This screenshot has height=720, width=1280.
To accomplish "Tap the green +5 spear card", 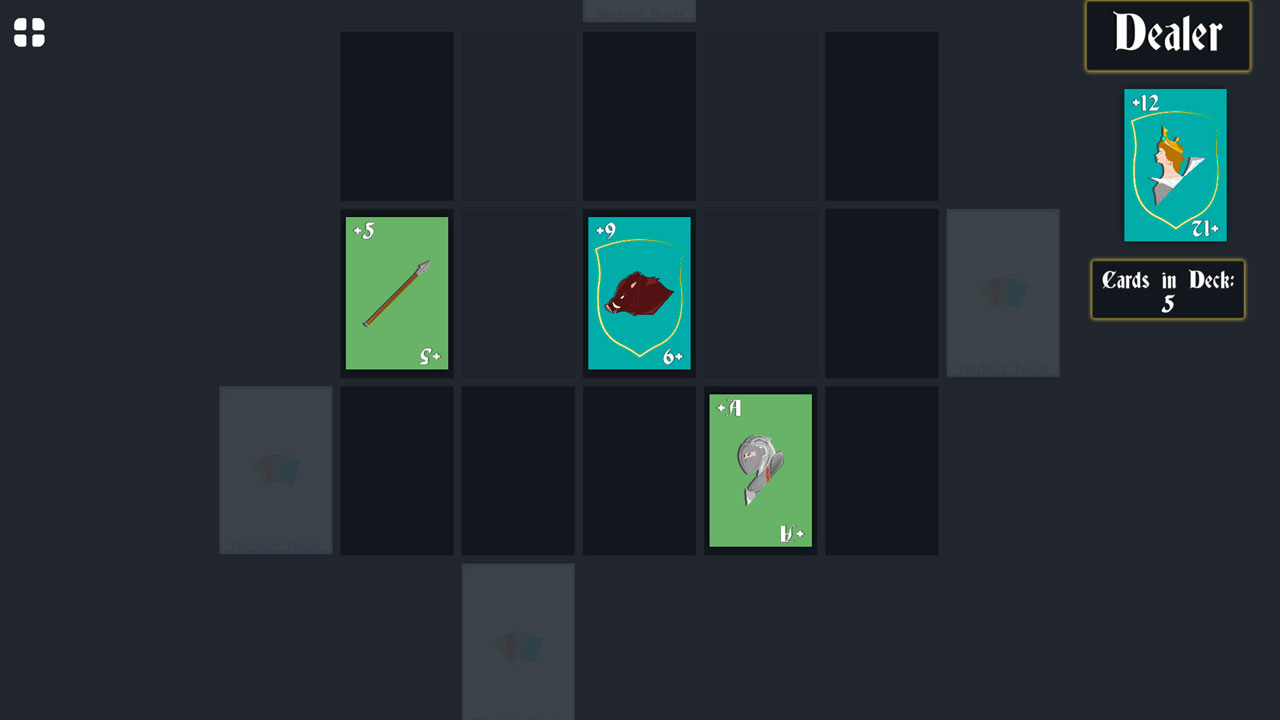I will (397, 293).
